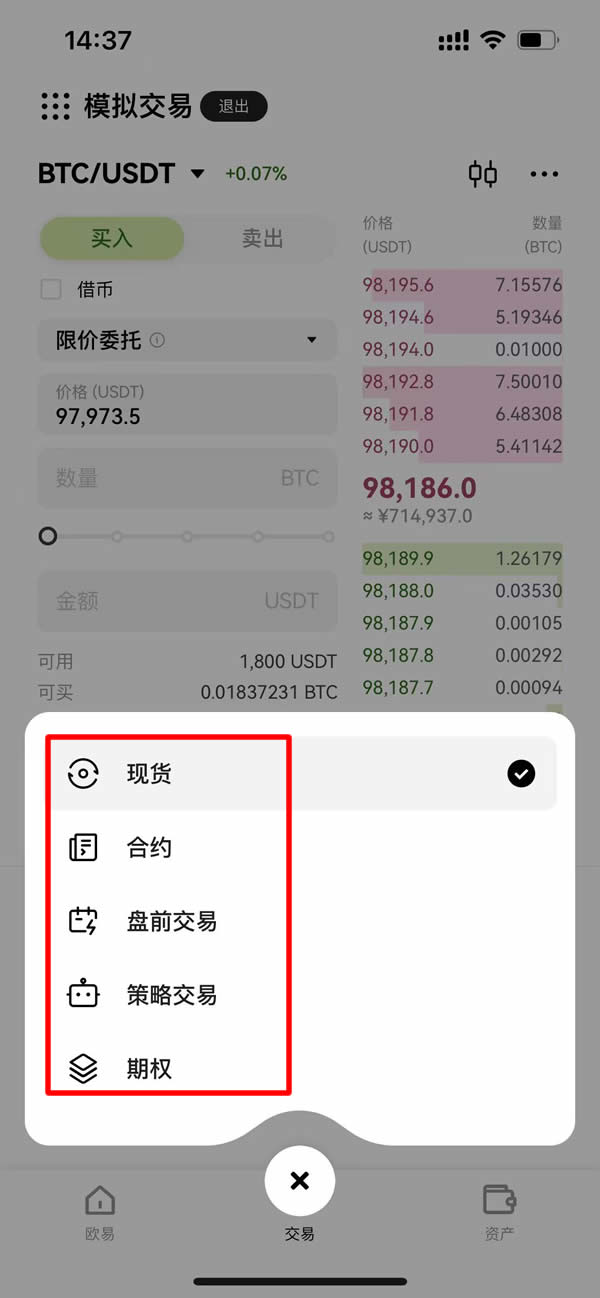Viewport: 600px width, 1298px height.
Task: Open the candlestick chart icon
Action: tap(483, 174)
